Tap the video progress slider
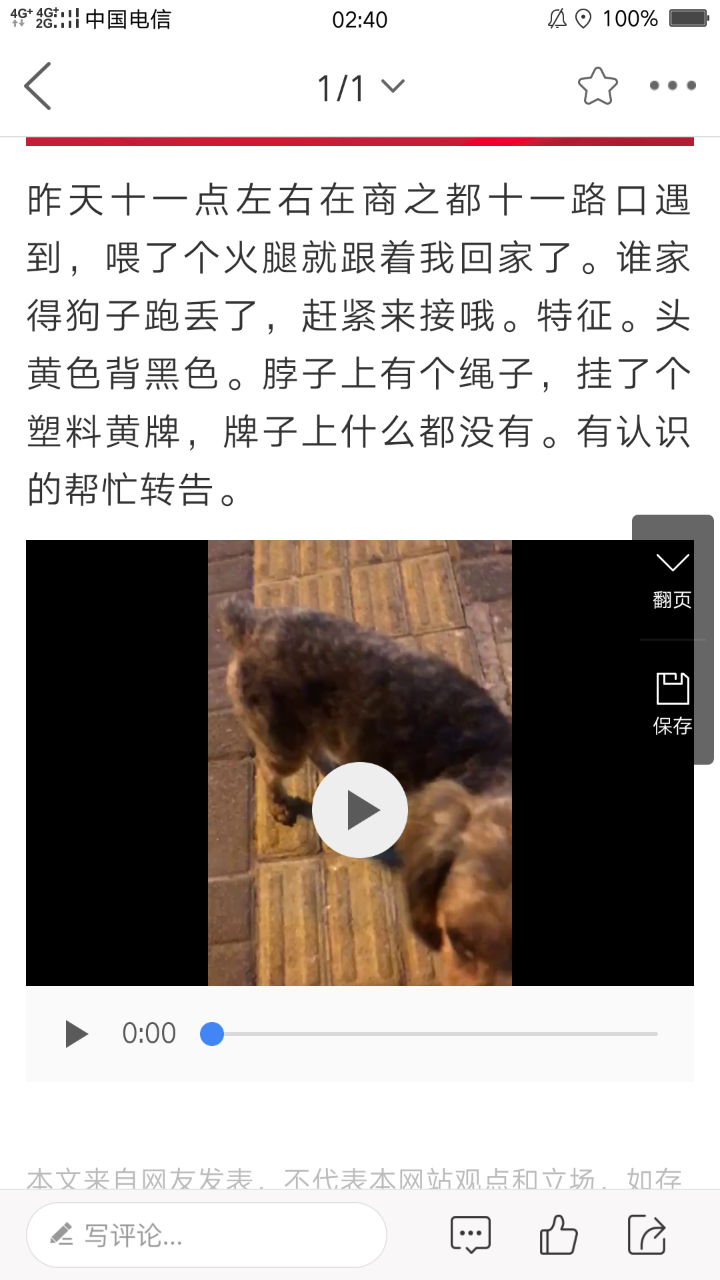 click(x=430, y=1033)
